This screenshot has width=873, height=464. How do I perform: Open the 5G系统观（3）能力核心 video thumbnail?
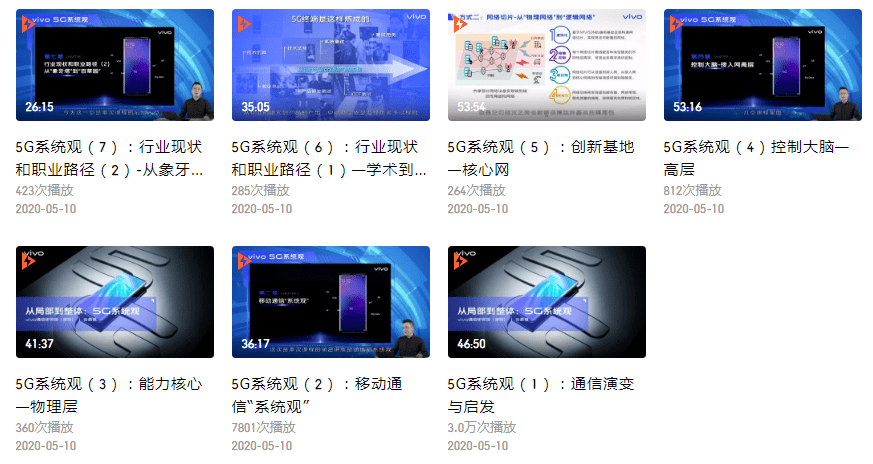tap(115, 302)
